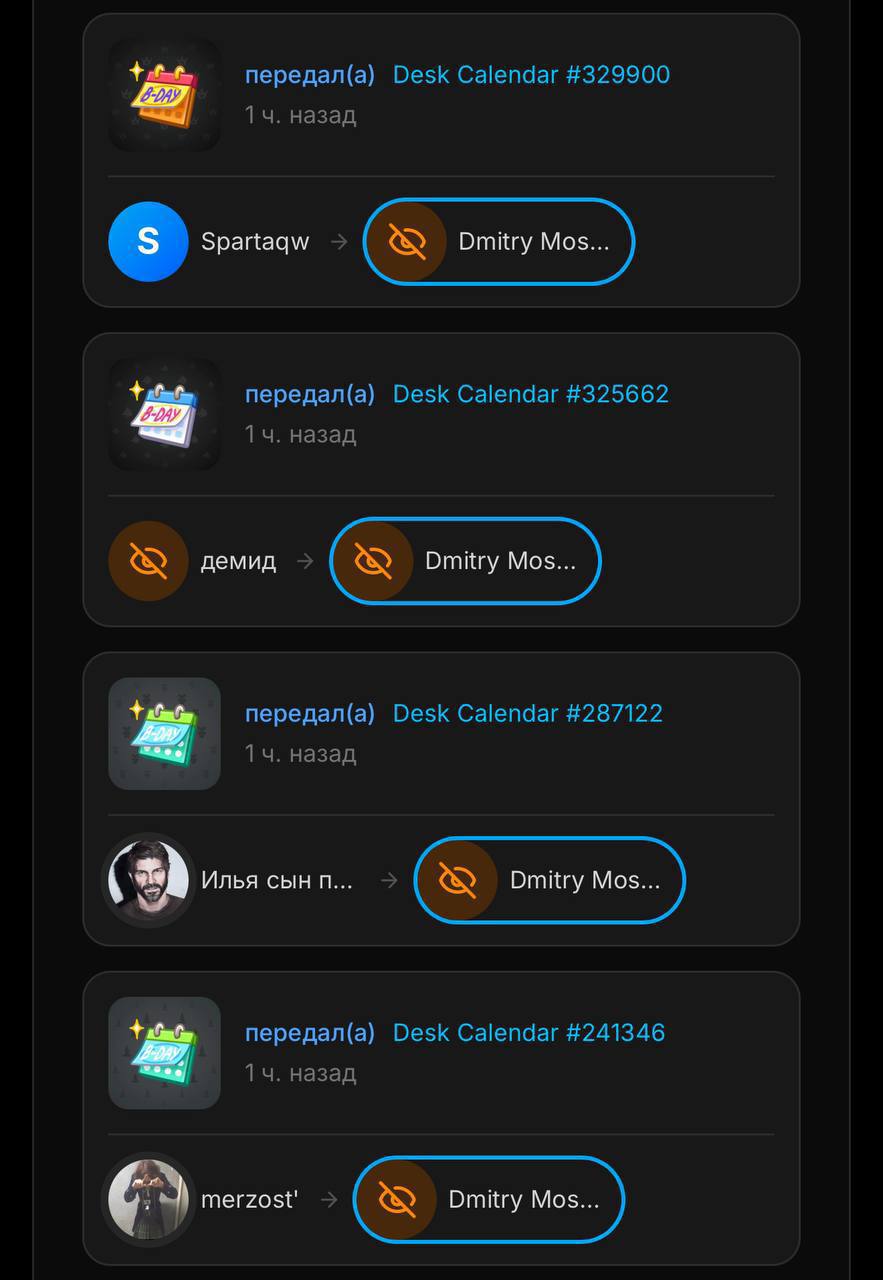Open the #241346 calendar gift thumbnail

tap(164, 1052)
